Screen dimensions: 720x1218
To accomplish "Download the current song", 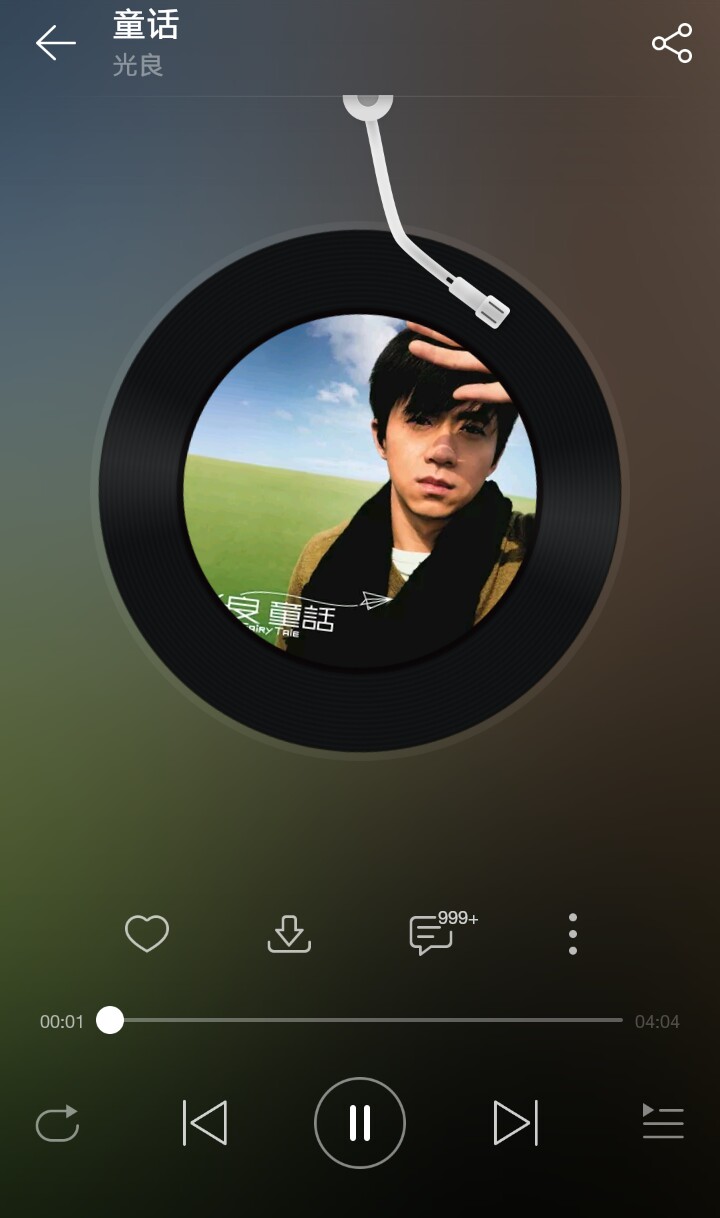I will point(289,933).
